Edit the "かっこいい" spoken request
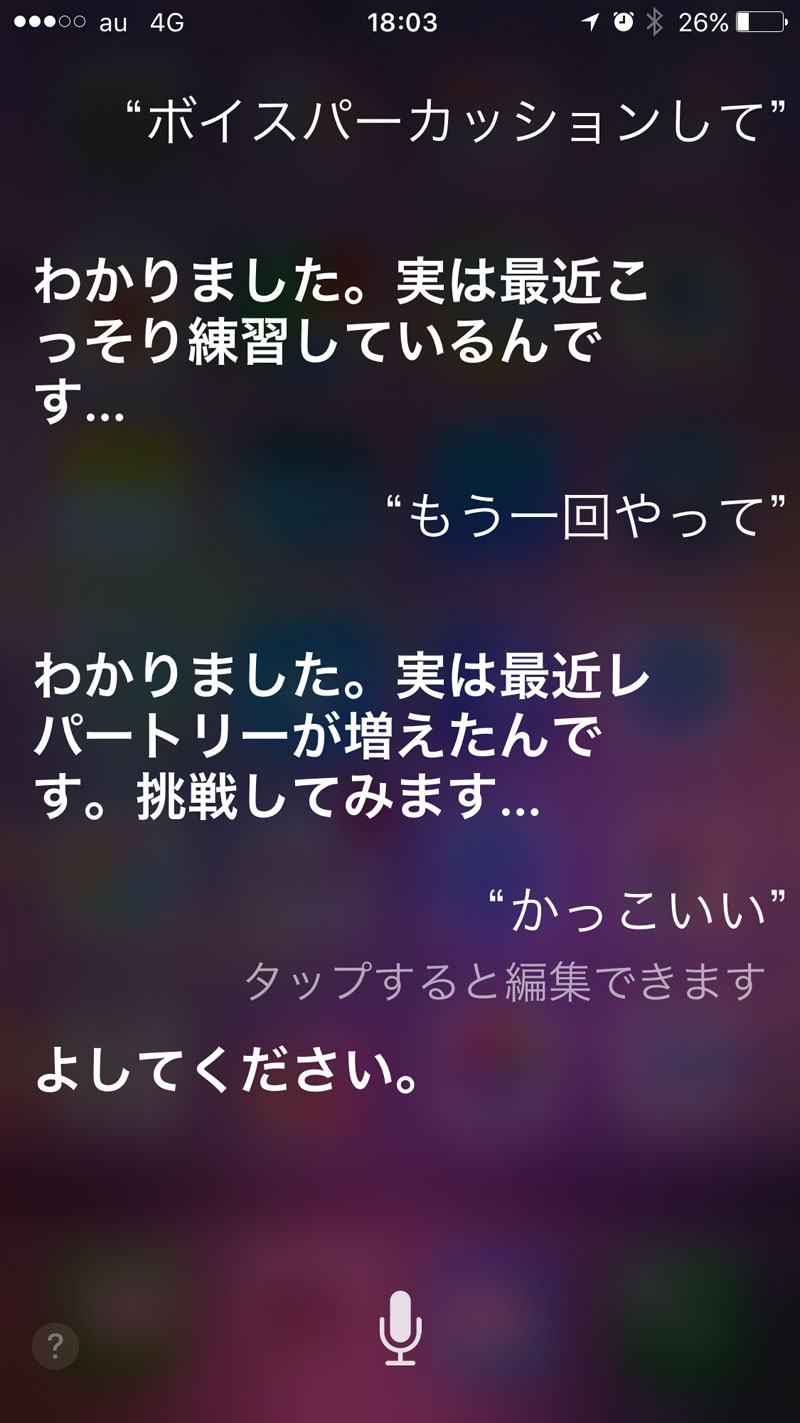The width and height of the screenshot is (800, 1423). coord(637,912)
